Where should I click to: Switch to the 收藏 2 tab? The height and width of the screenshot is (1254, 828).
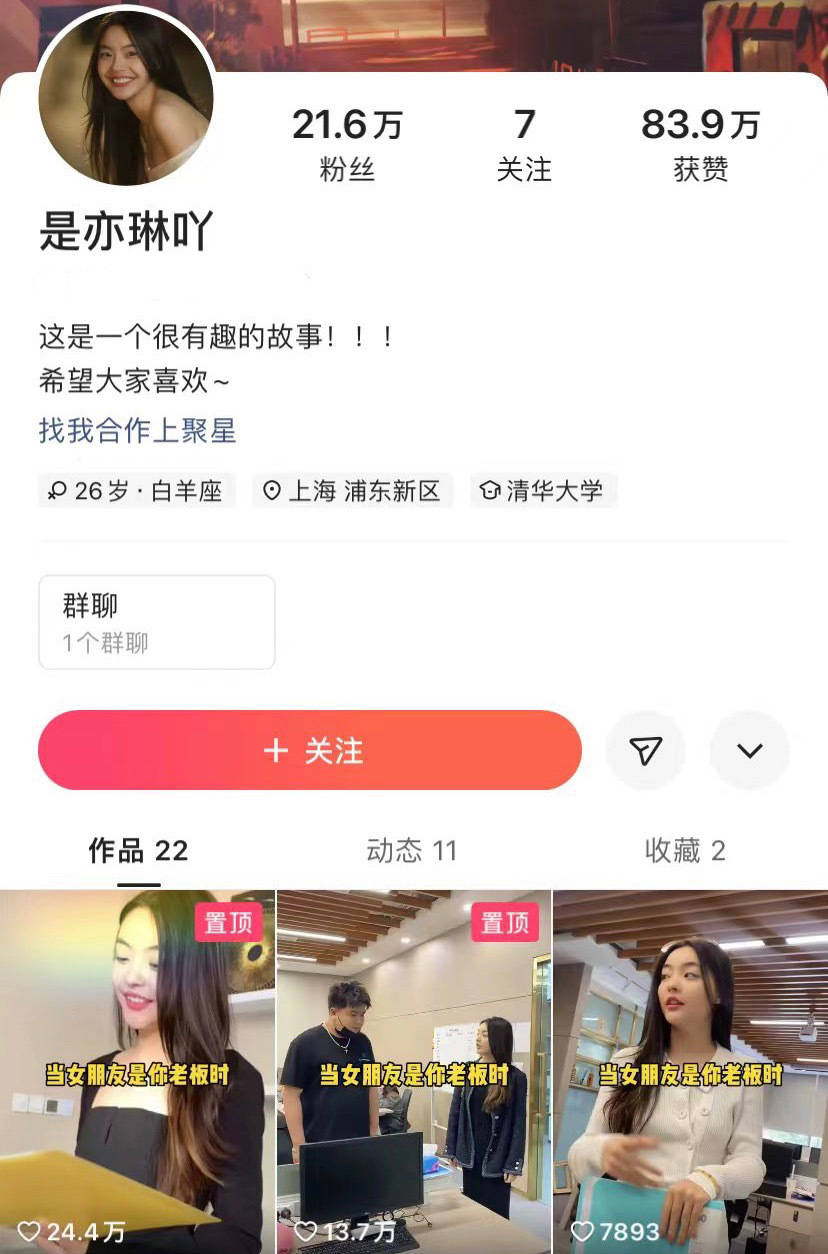pyautogui.click(x=685, y=851)
